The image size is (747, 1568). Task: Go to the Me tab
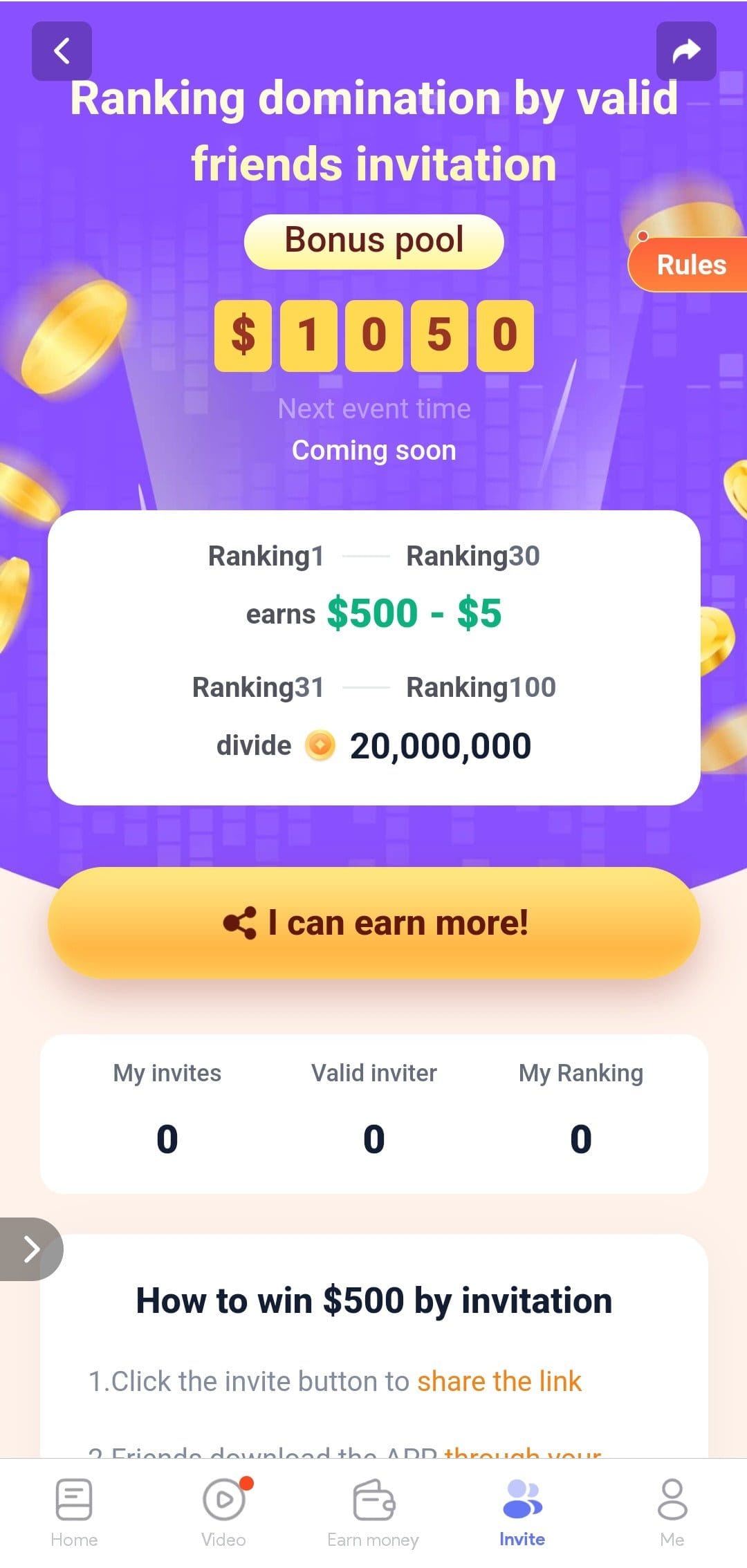(672, 1513)
